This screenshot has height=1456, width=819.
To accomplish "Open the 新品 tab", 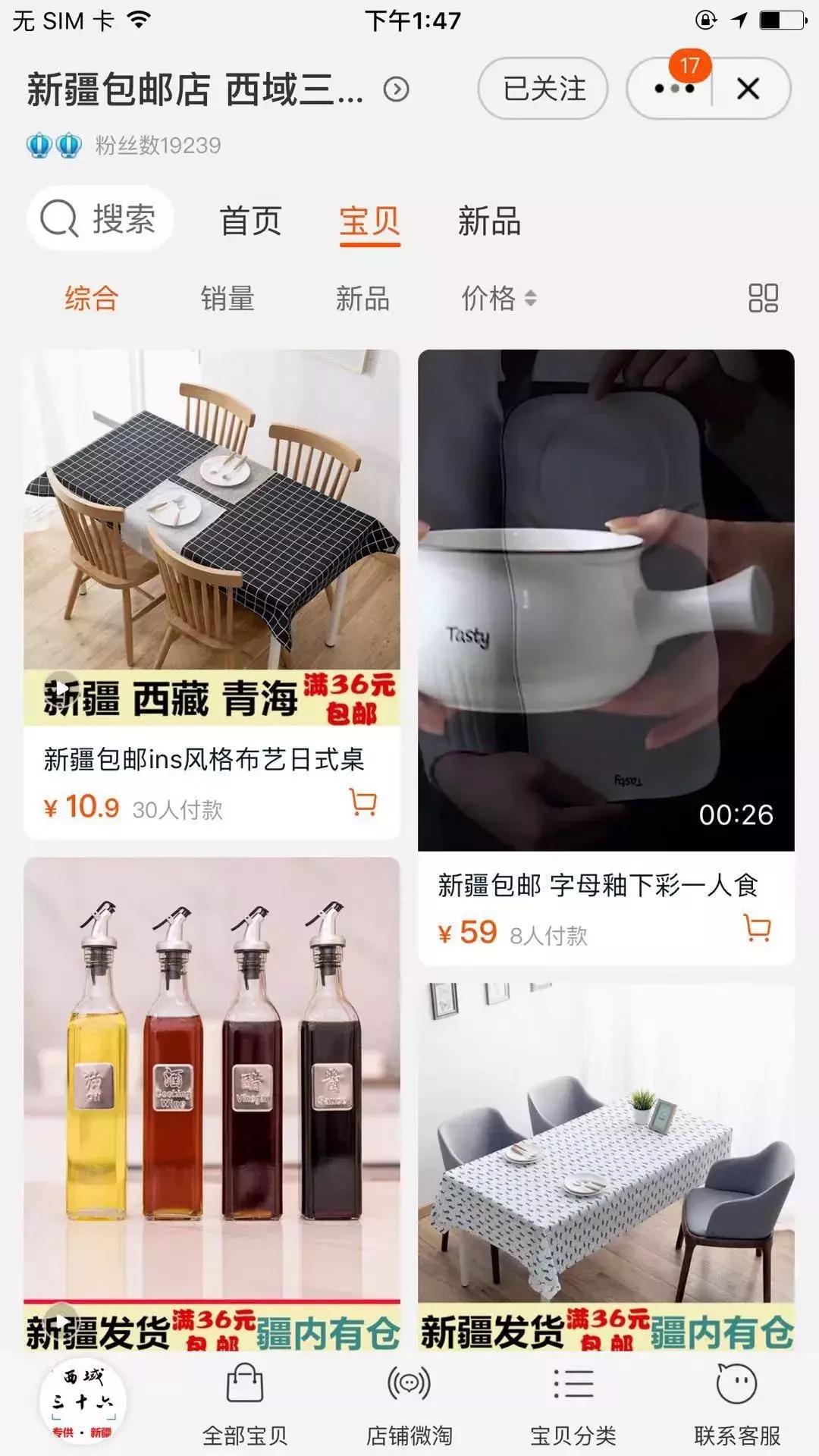I will 488,221.
